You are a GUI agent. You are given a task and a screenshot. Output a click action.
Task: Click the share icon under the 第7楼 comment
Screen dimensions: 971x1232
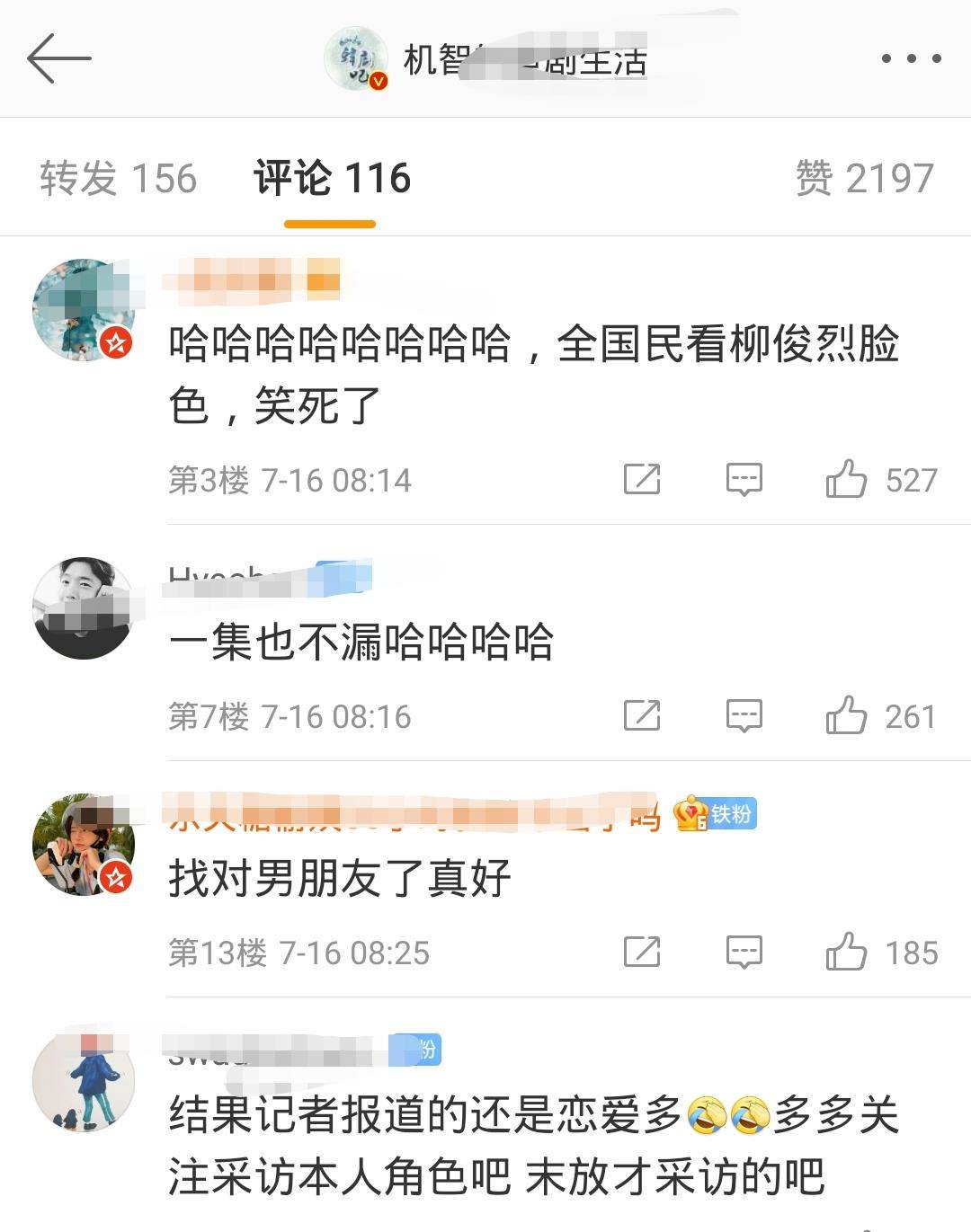[641, 716]
